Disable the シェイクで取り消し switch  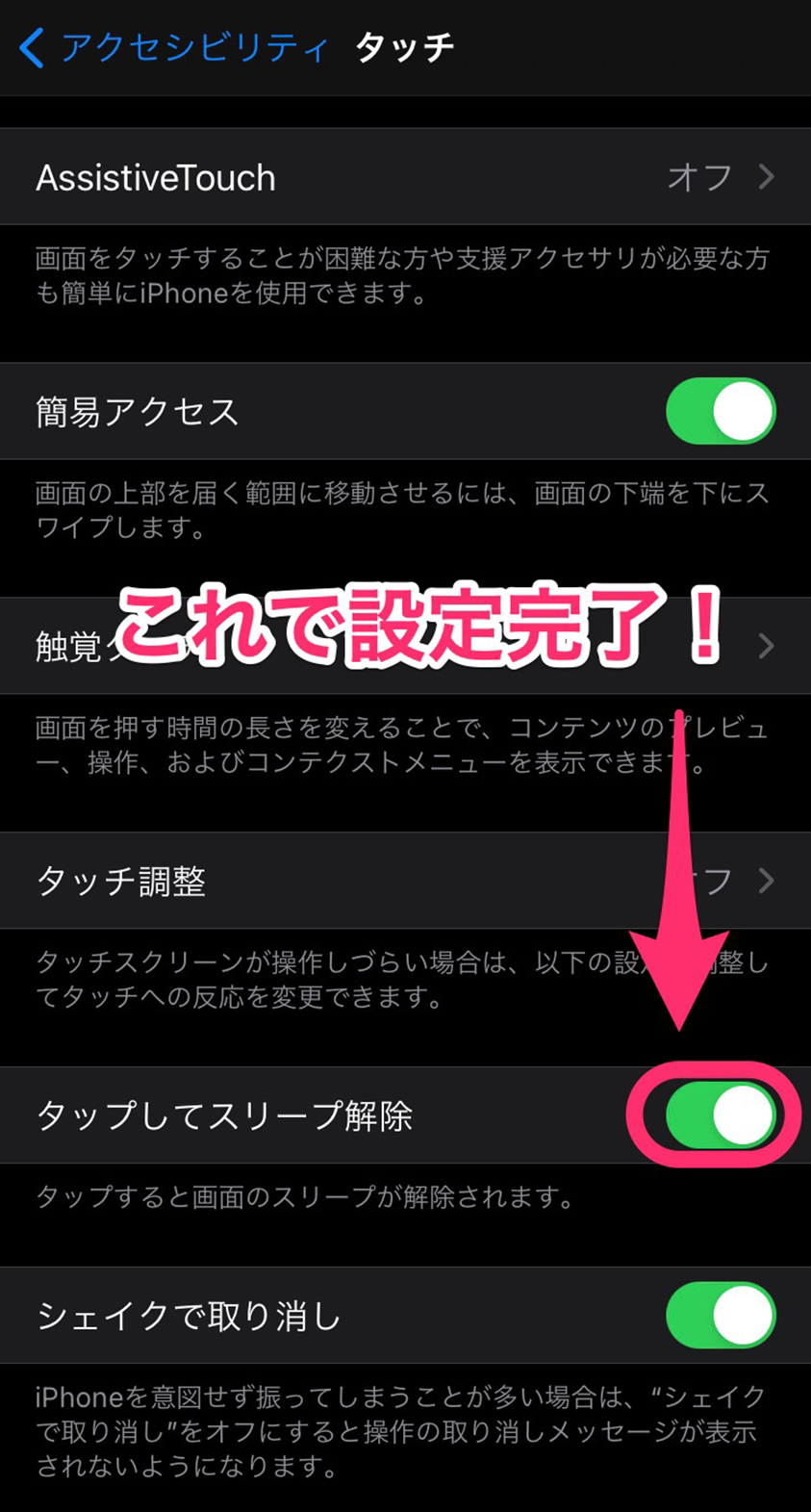click(720, 1316)
